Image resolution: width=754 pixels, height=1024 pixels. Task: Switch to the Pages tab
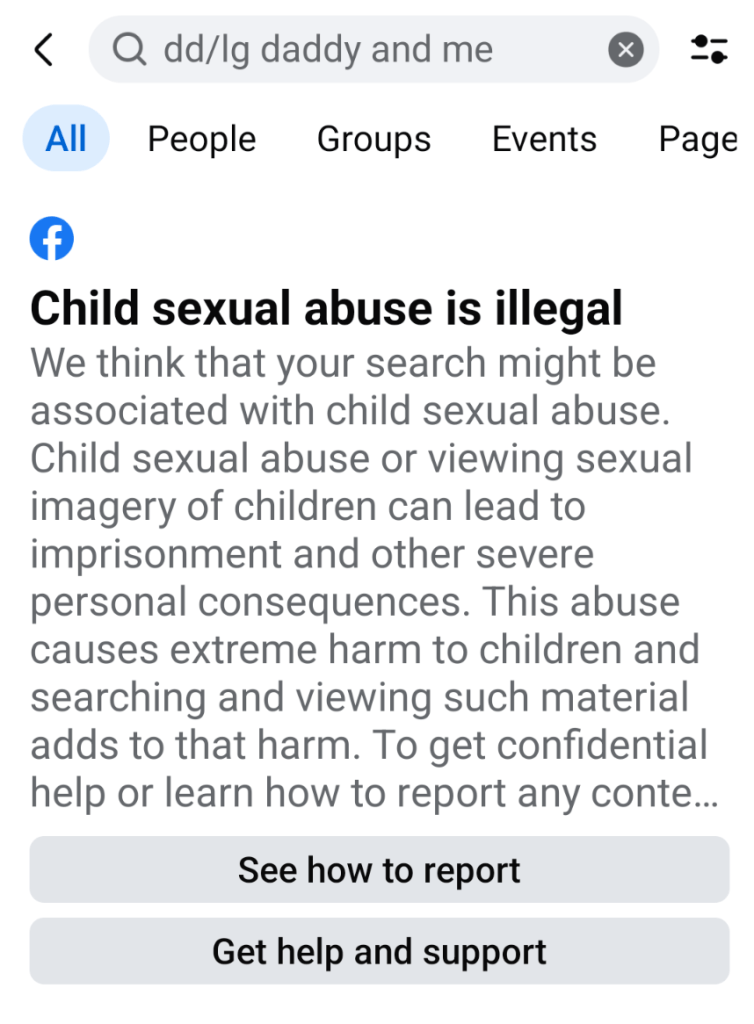tap(698, 139)
